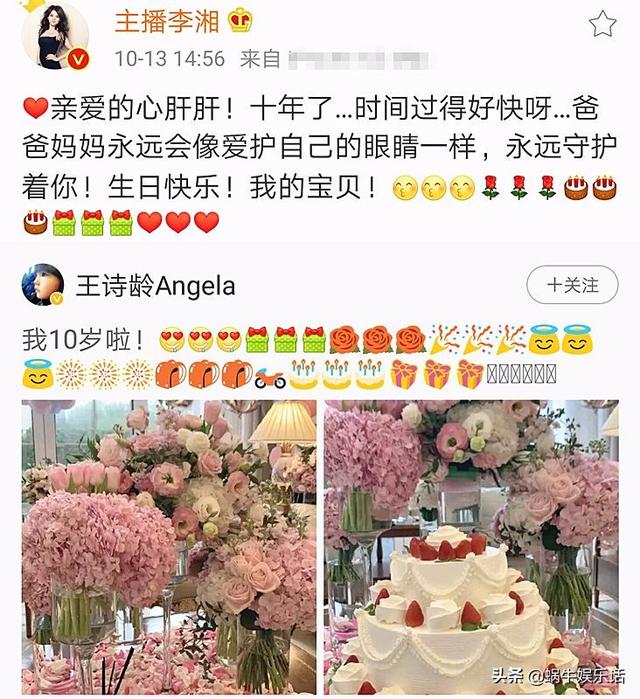Favorite this post with the star icon

[x=602, y=24]
